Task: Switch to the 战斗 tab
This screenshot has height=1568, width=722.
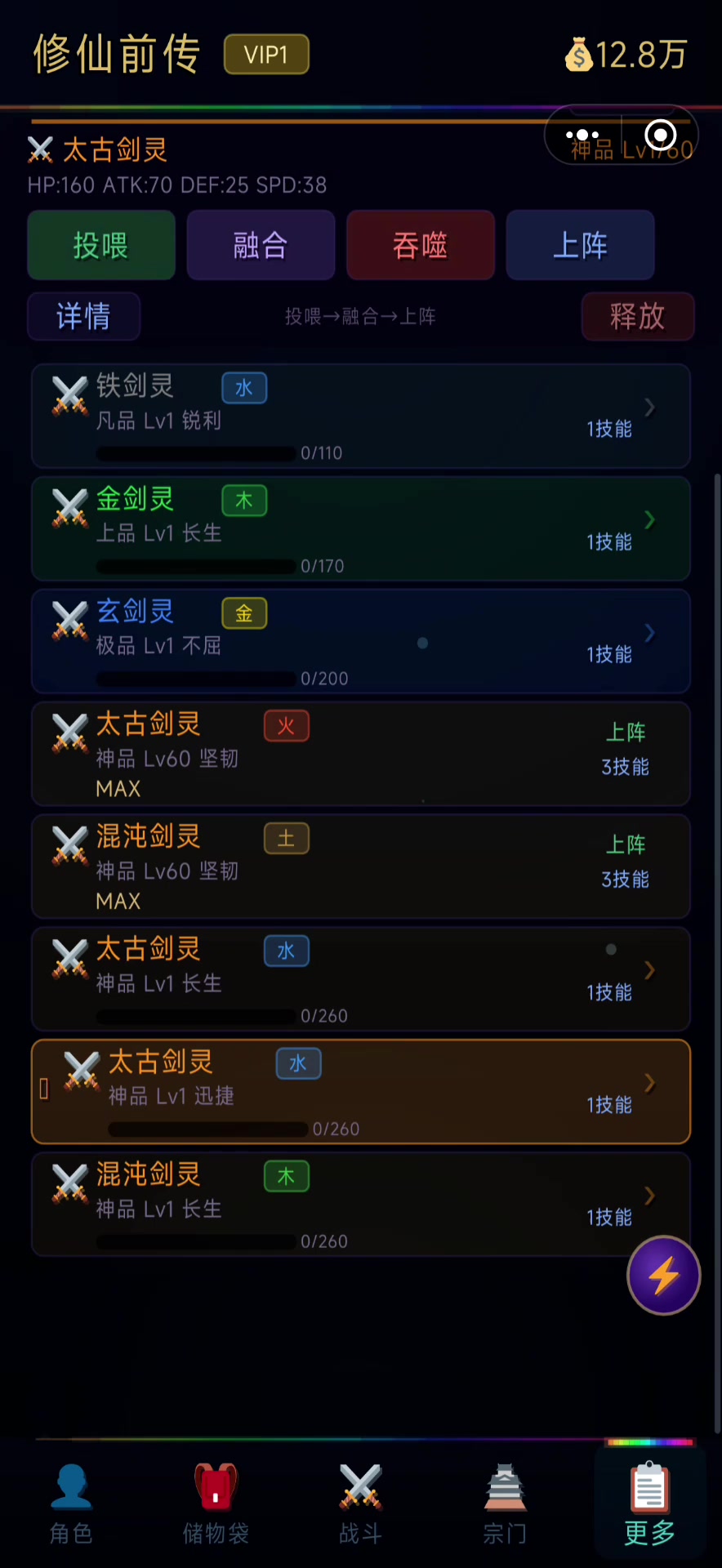Action: (360, 1504)
